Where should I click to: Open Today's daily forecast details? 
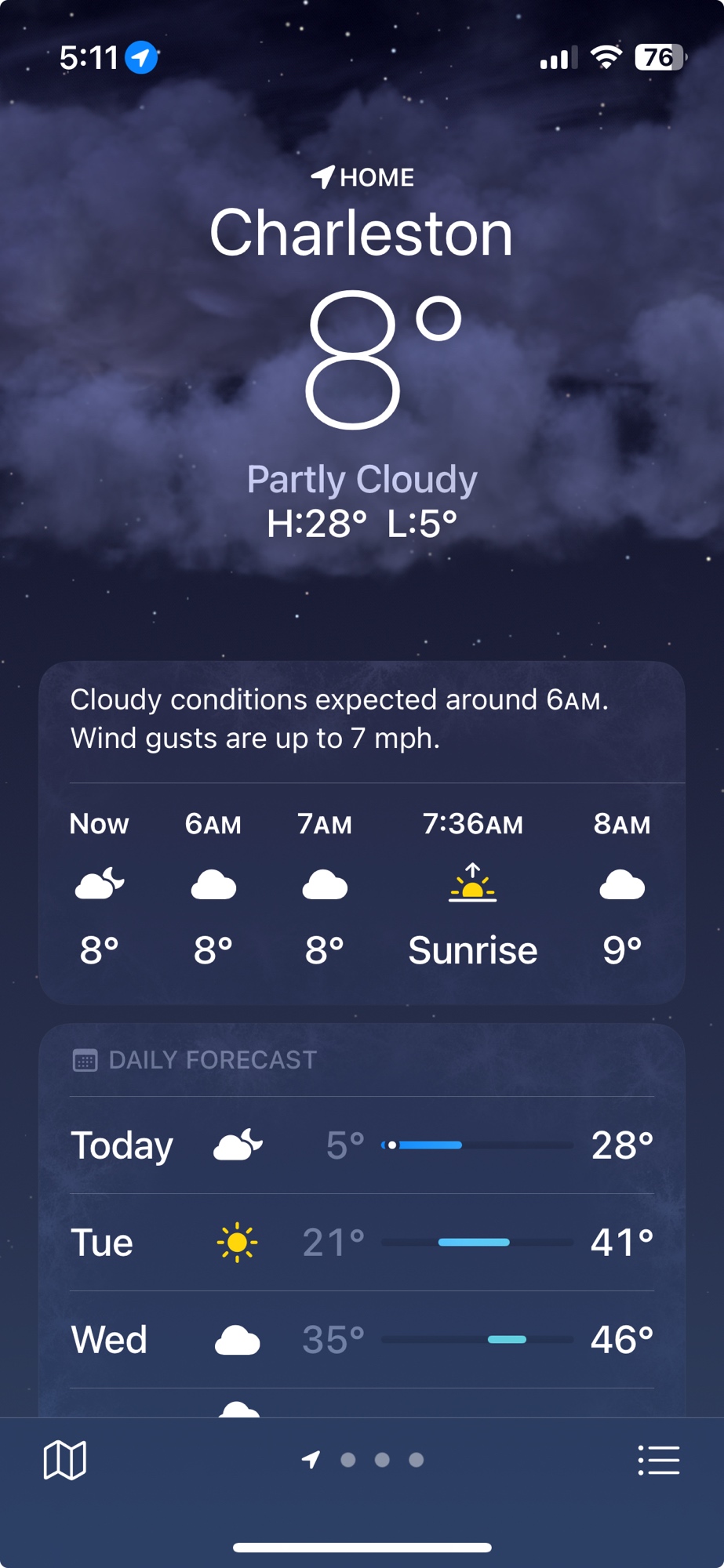pyautogui.click(x=362, y=1145)
